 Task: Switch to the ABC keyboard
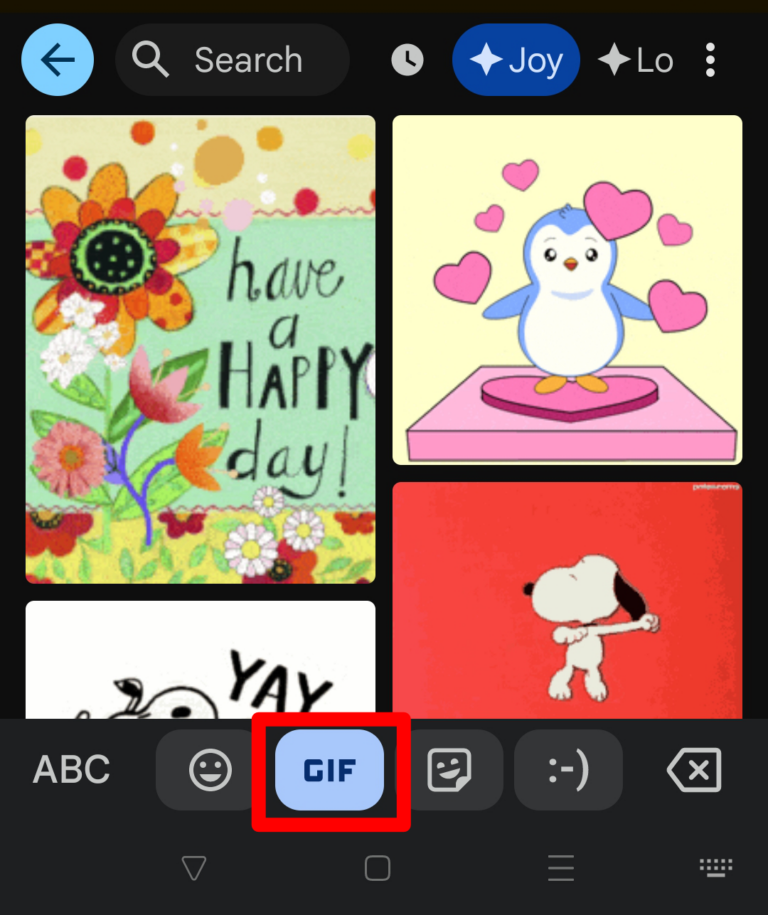tap(72, 770)
